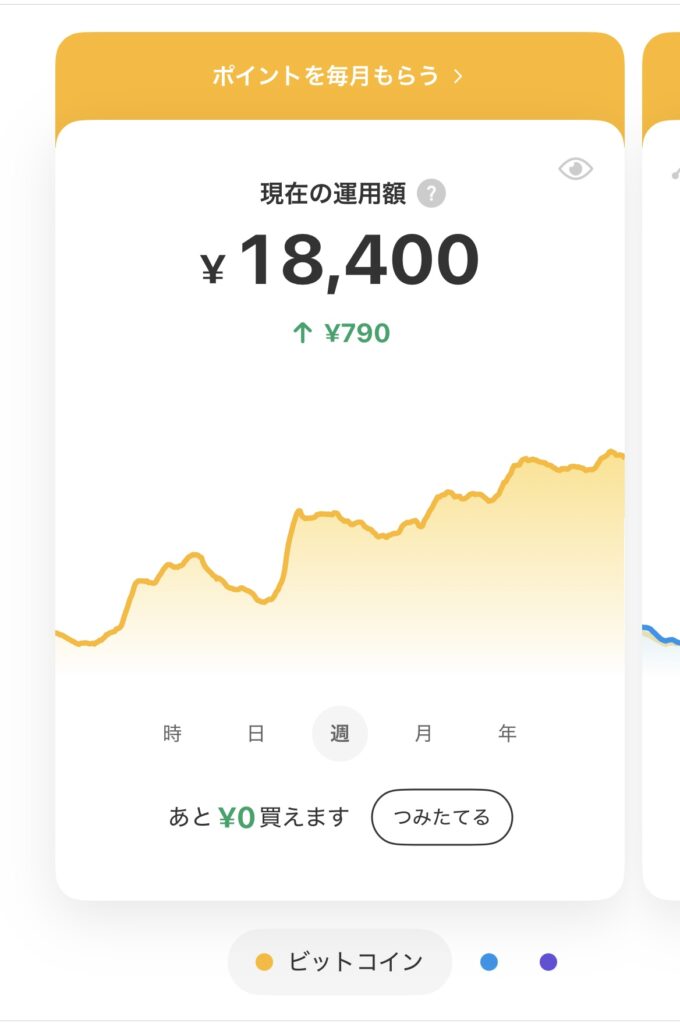Switch chart to 日 range
This screenshot has height=1024, width=680.
pos(256,734)
